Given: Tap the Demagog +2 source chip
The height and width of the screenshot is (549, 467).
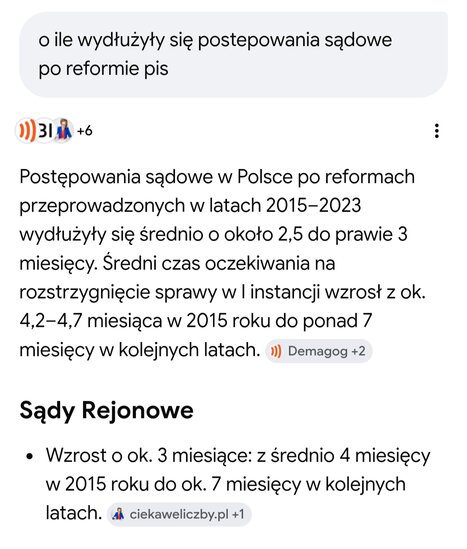Looking at the screenshot, I should point(319,351).
